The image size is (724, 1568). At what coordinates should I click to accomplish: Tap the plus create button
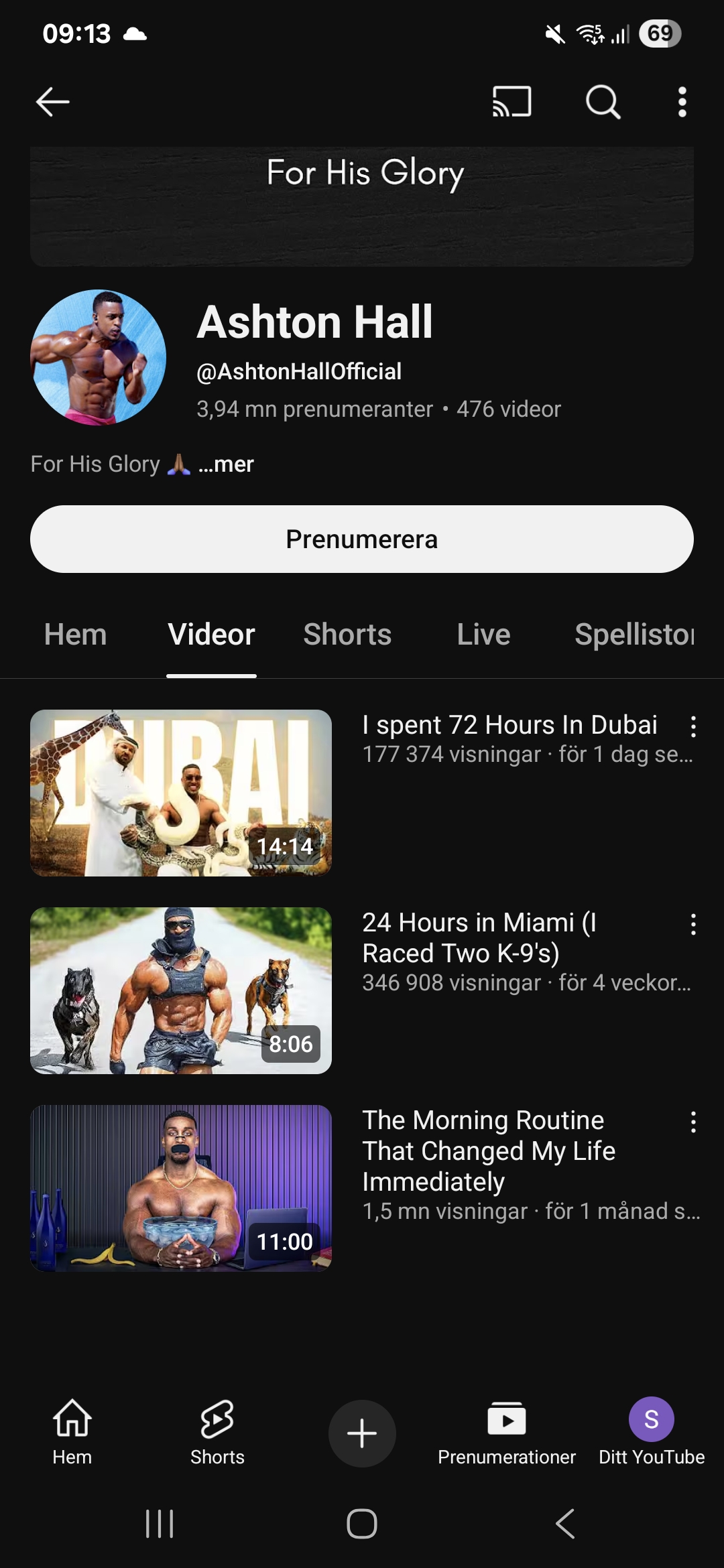pyautogui.click(x=362, y=1433)
